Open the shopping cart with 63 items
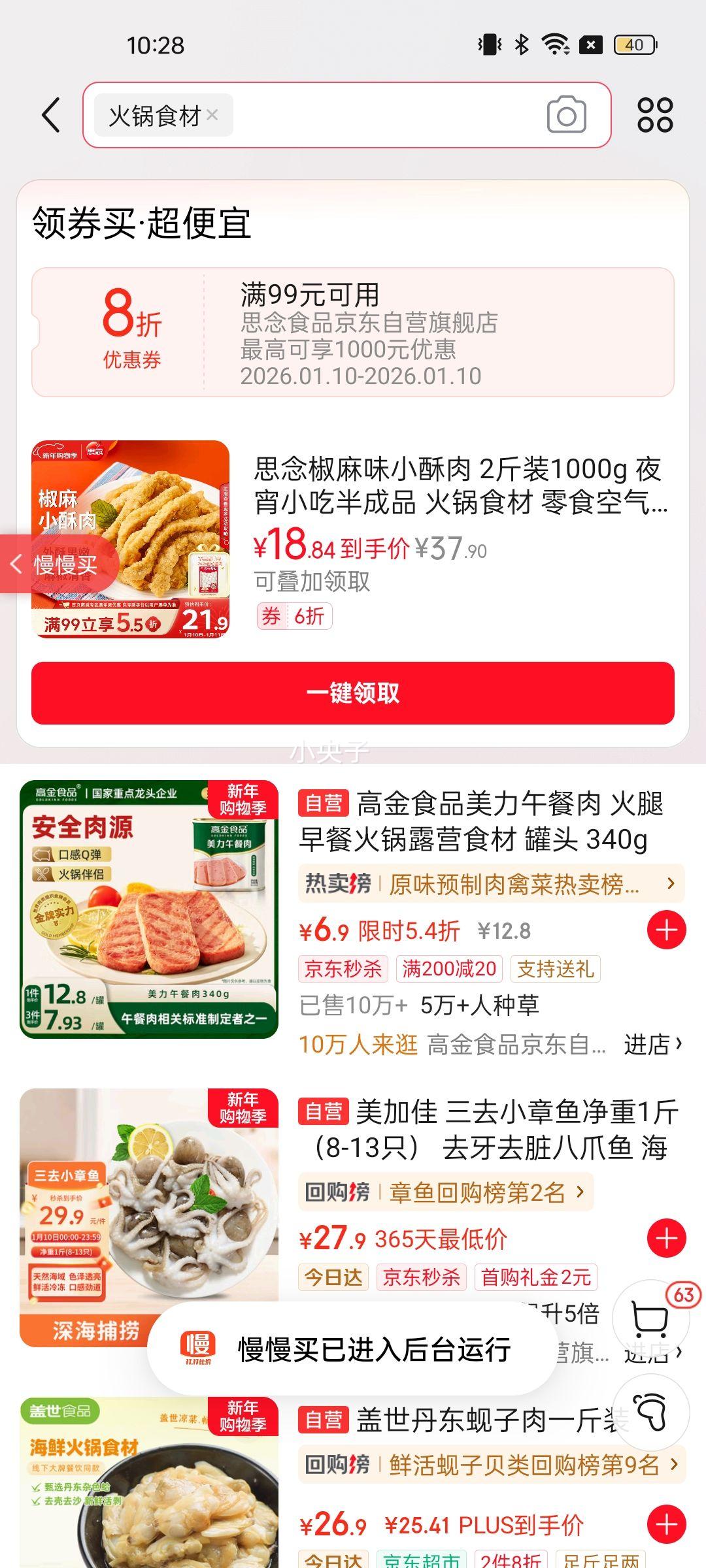 click(x=652, y=1318)
